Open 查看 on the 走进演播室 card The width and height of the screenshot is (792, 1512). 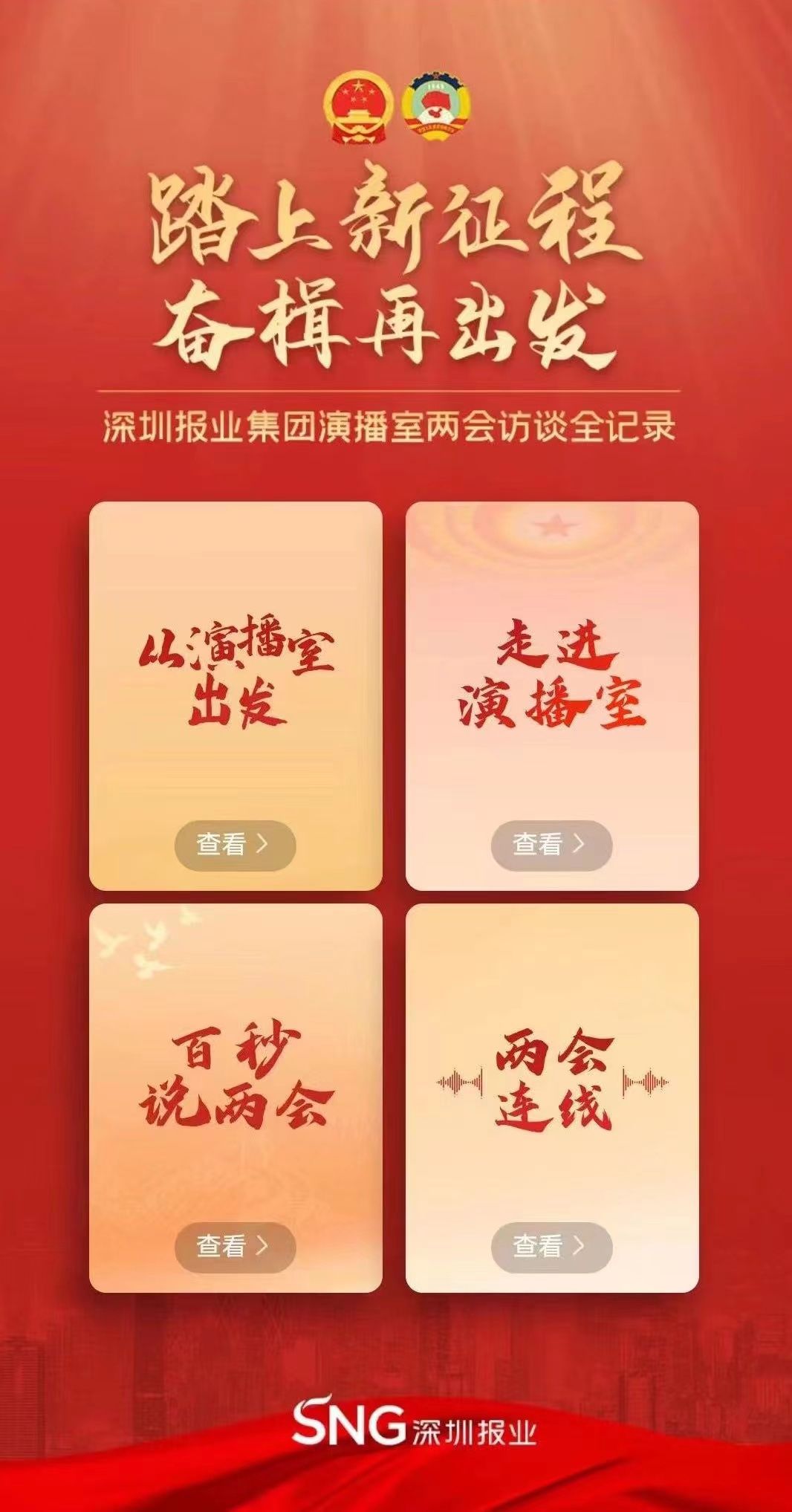pos(551,845)
